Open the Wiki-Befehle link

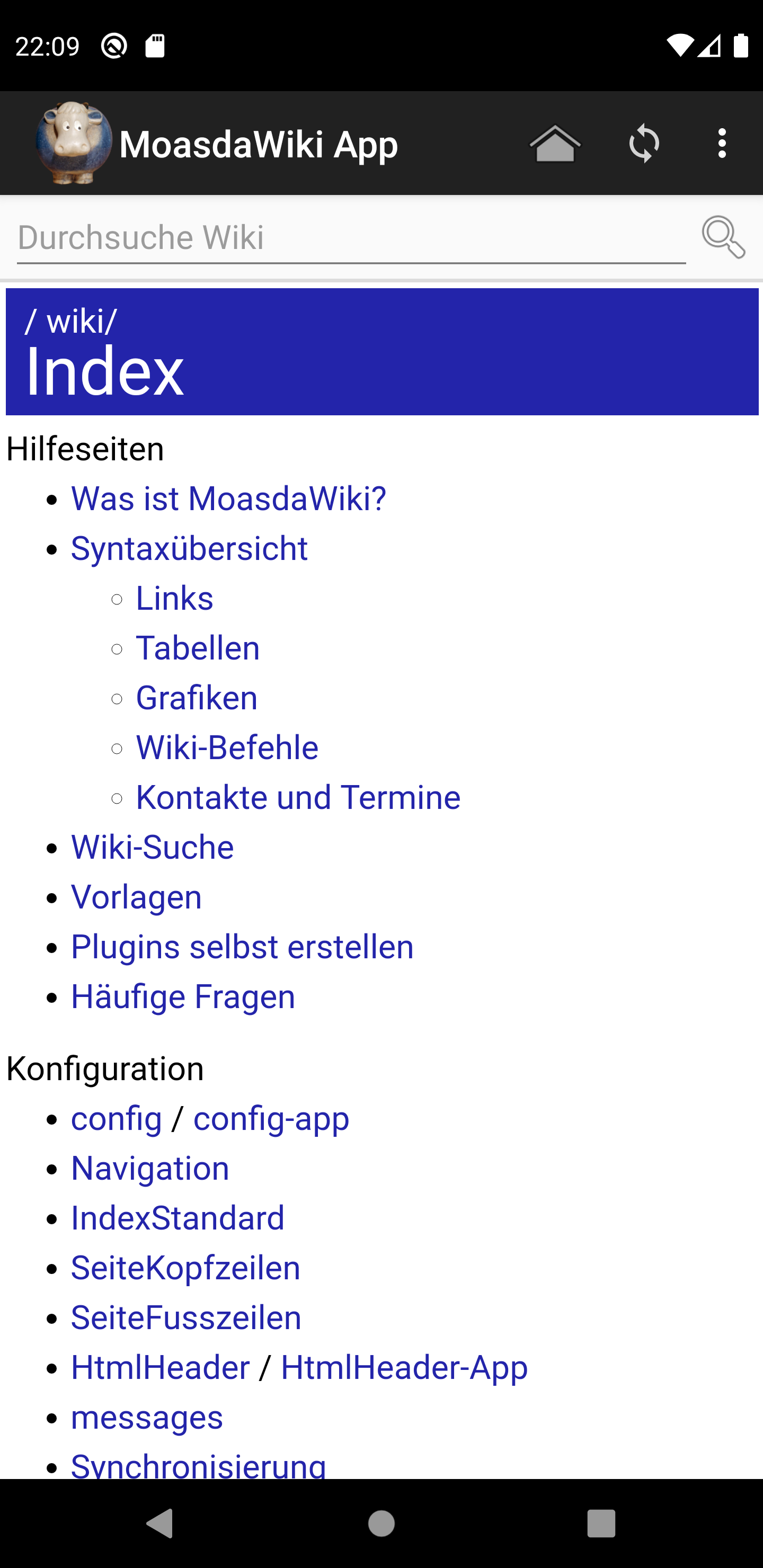[x=227, y=747]
